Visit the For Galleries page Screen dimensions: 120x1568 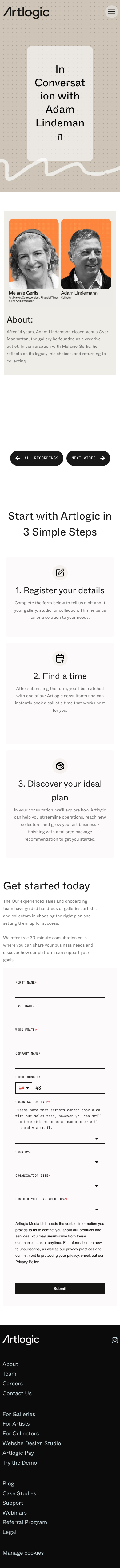pos(19,1414)
